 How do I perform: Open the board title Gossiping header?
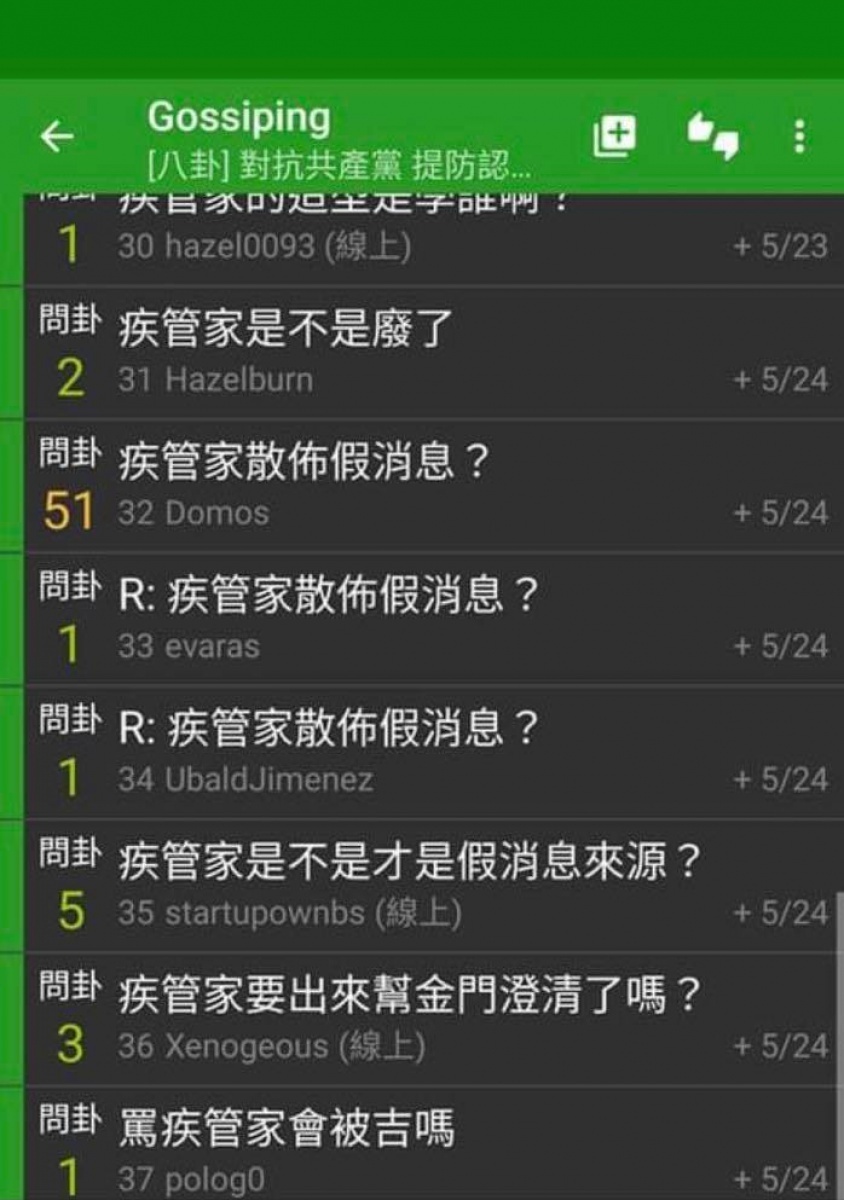(x=237, y=118)
